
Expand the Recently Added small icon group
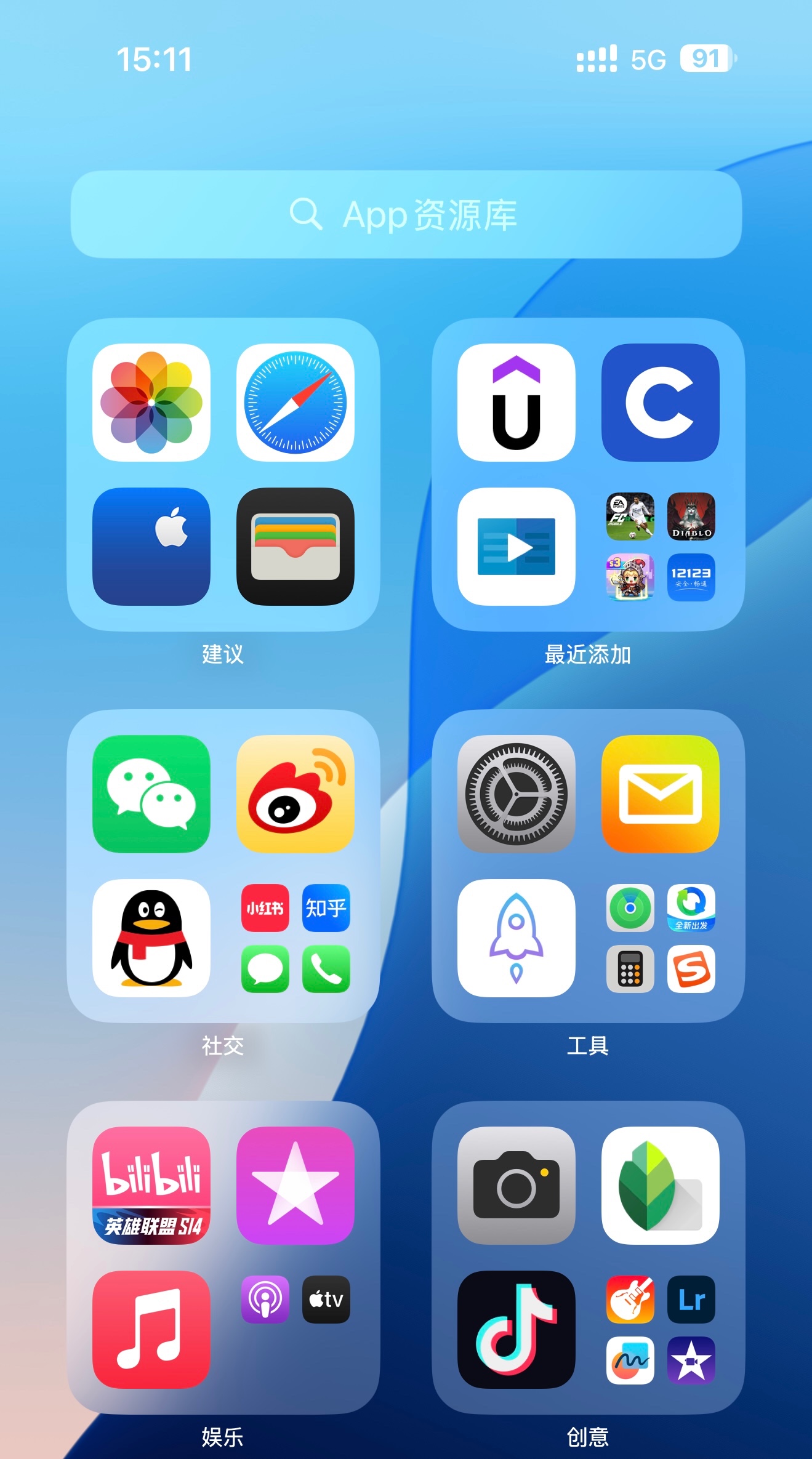(661, 547)
